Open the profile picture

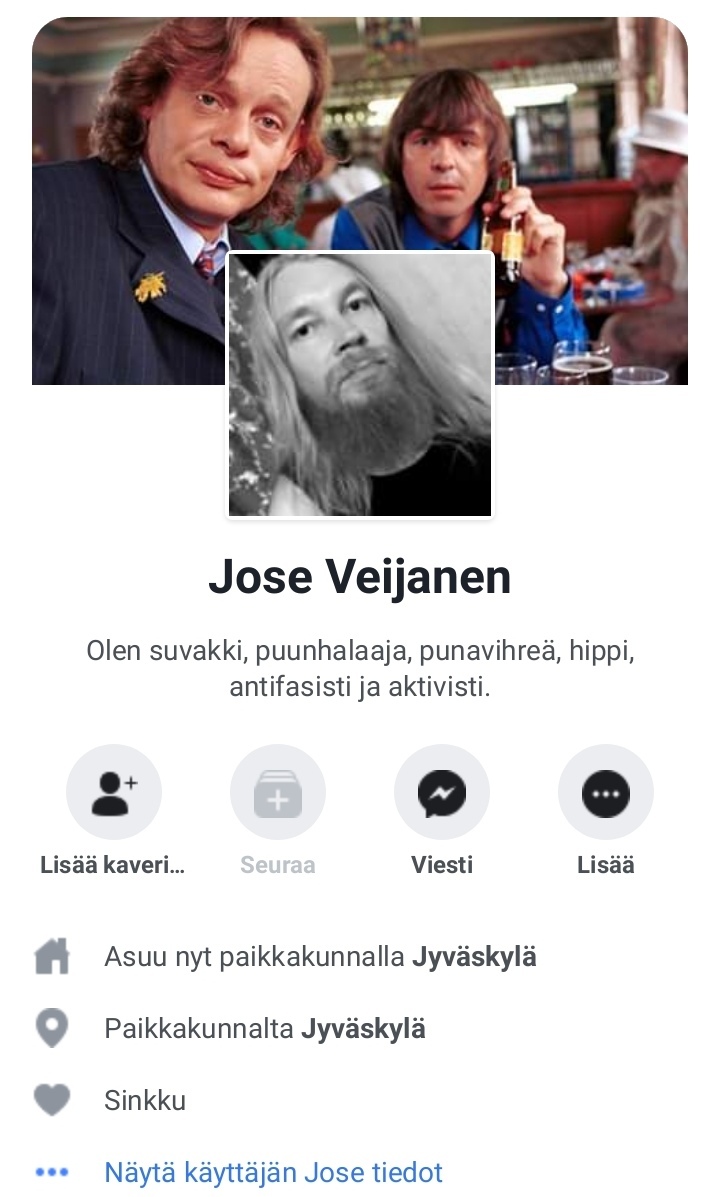point(360,385)
